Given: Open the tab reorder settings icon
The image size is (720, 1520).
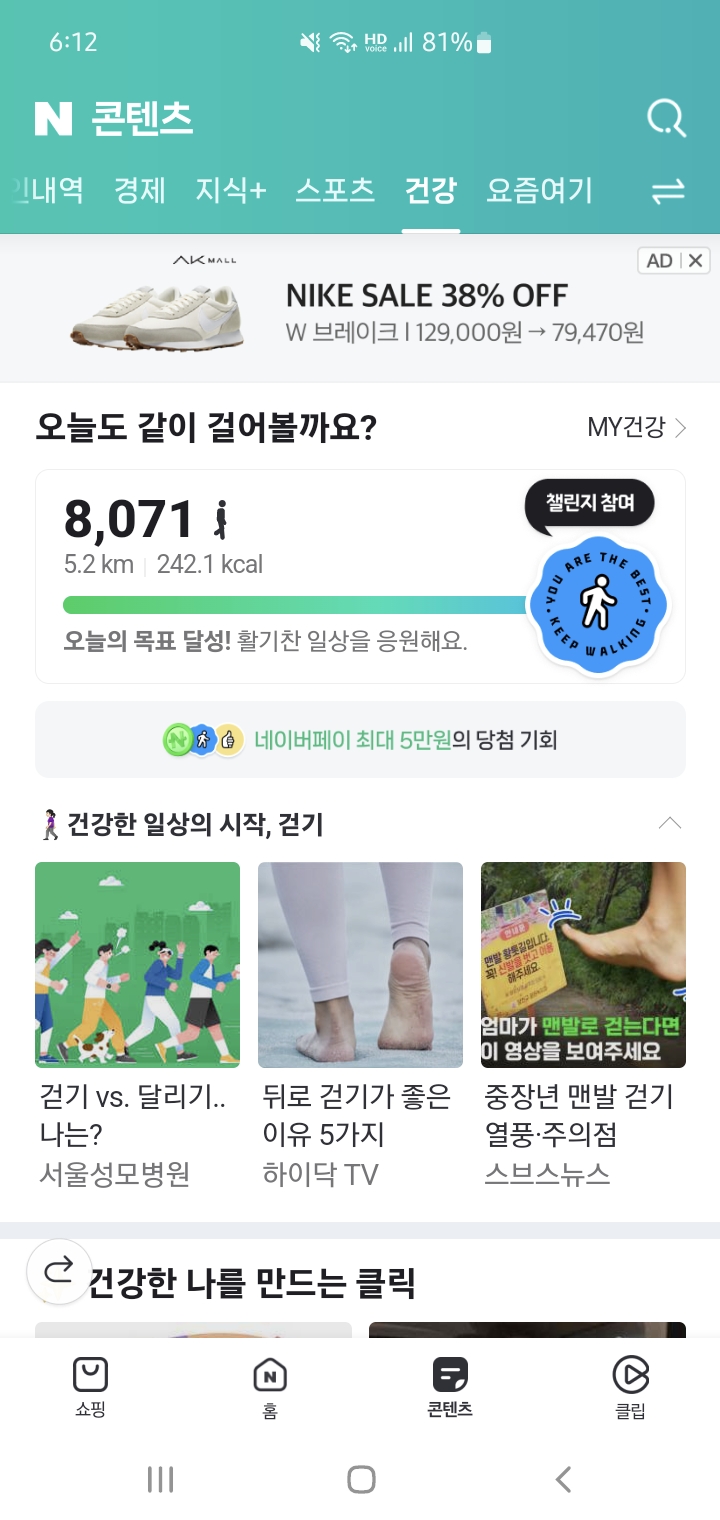Looking at the screenshot, I should (667, 191).
